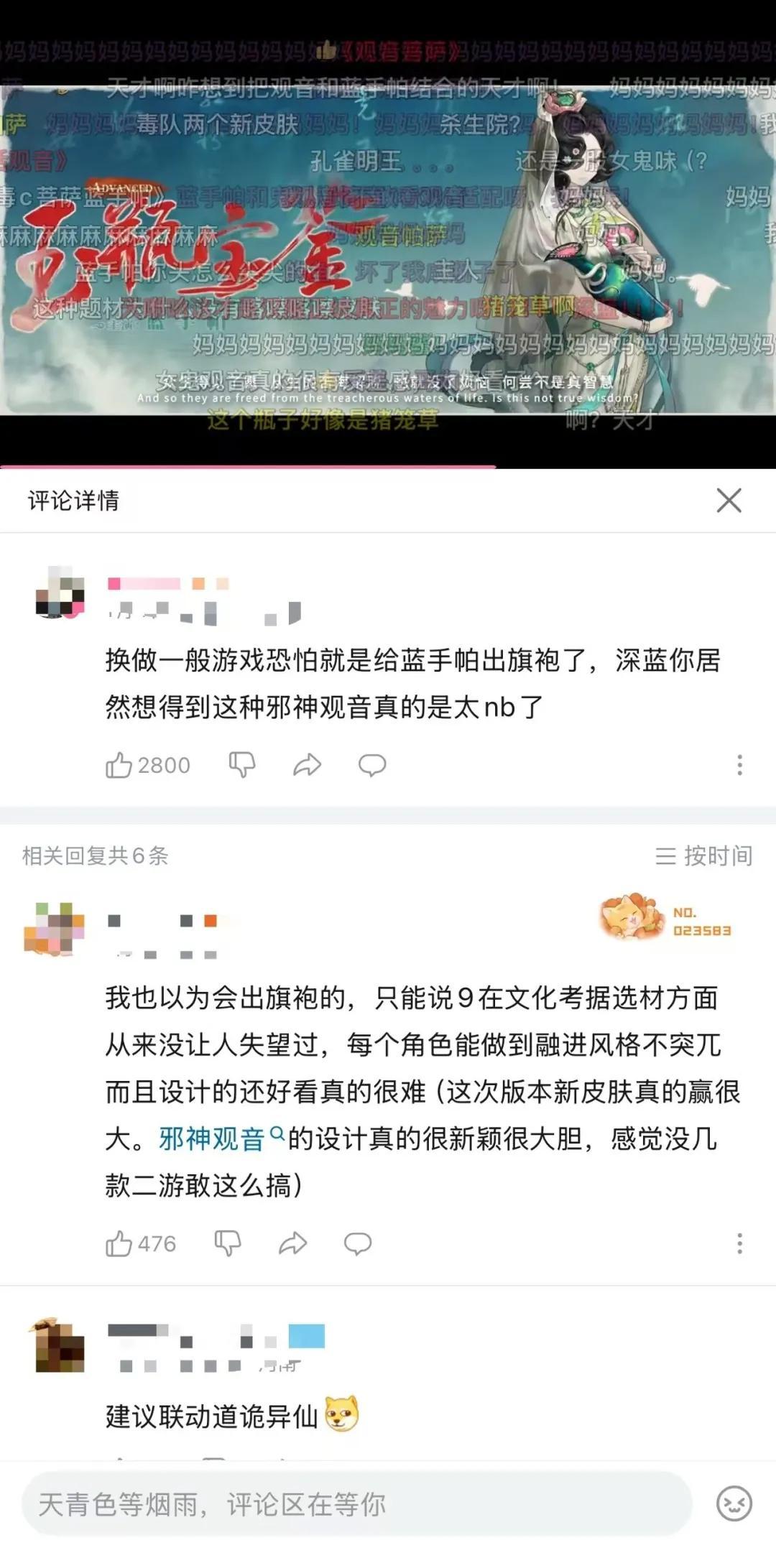Tap the video player area
Screen dimensions: 776x1568
click(388, 237)
